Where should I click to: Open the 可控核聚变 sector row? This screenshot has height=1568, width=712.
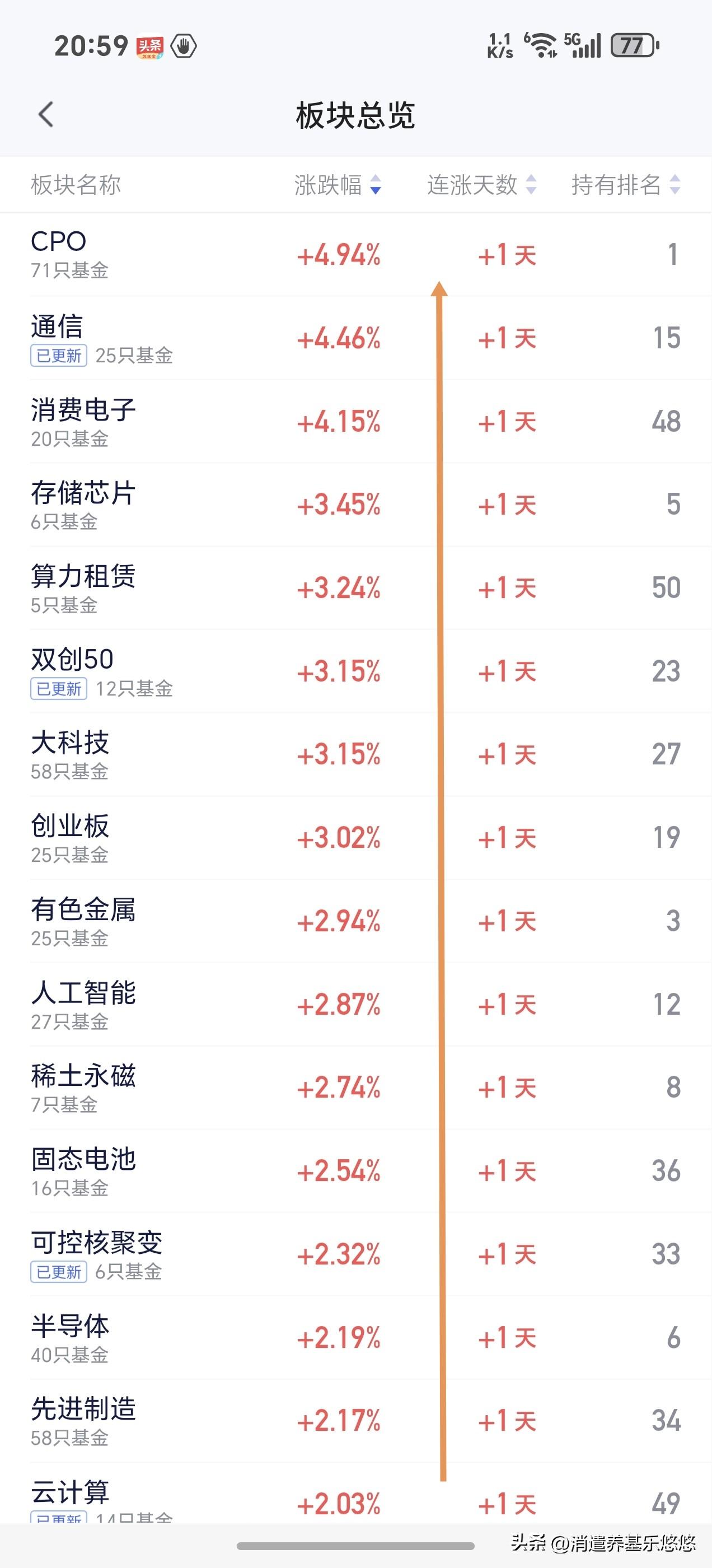tap(356, 1255)
